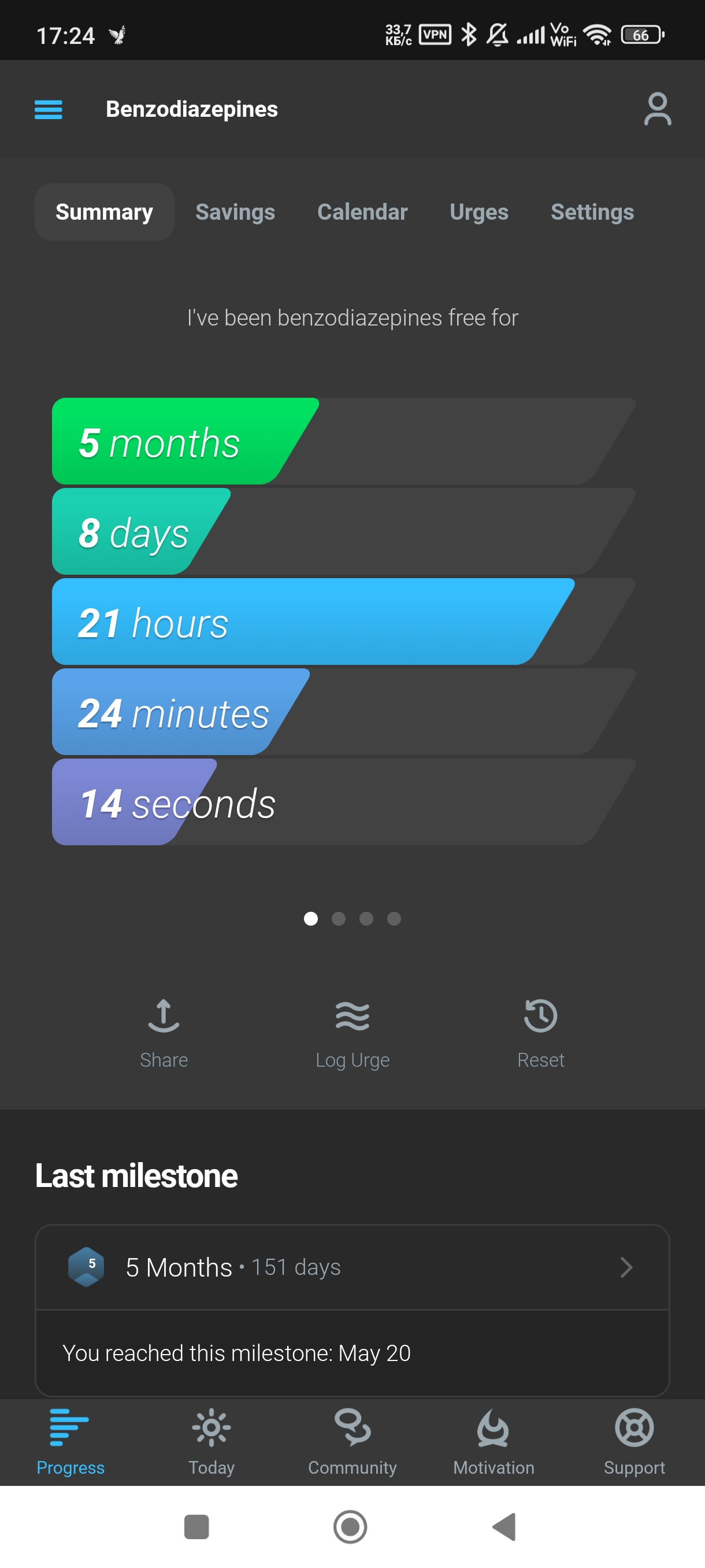
Task: Switch to the Calendar tab
Action: pyautogui.click(x=362, y=212)
